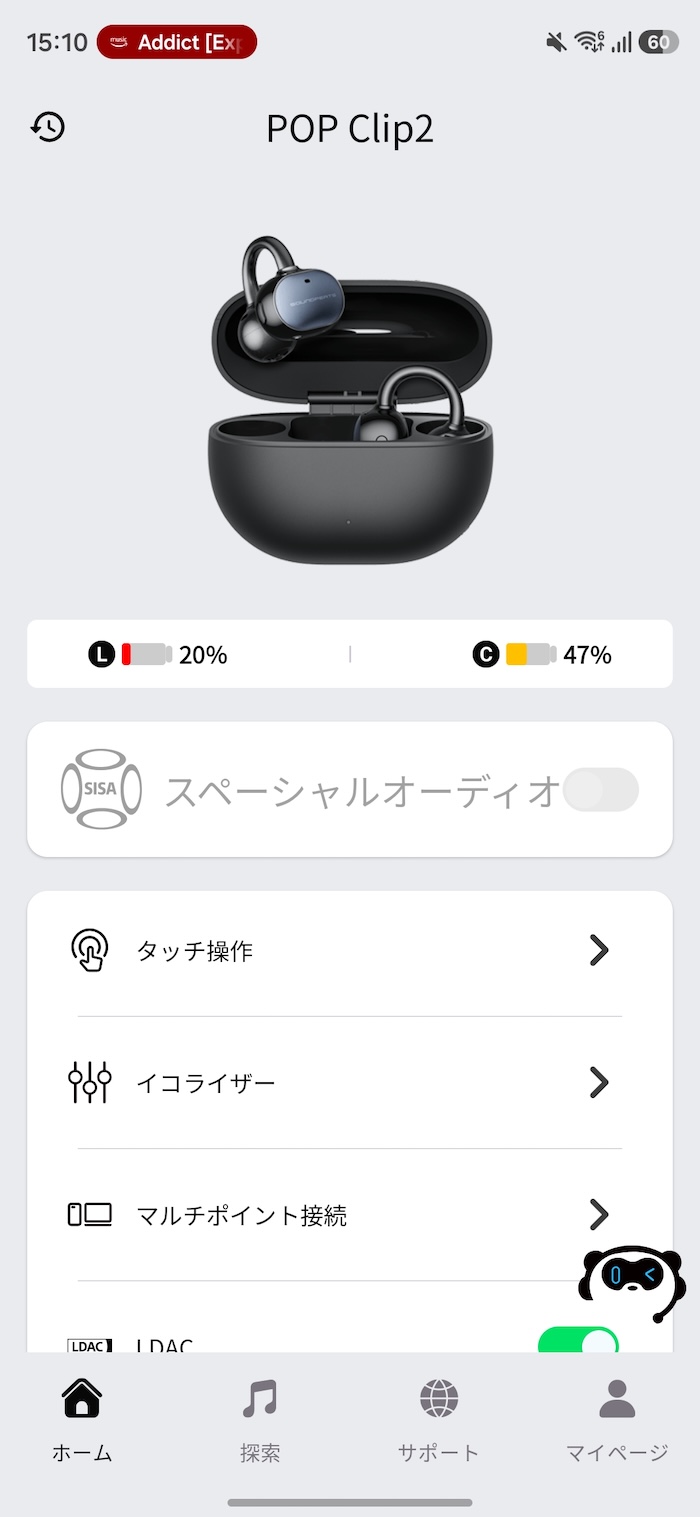Viewport: 700px width, 1517px height.
Task: Select the ホーム tab
Action: (82, 1420)
